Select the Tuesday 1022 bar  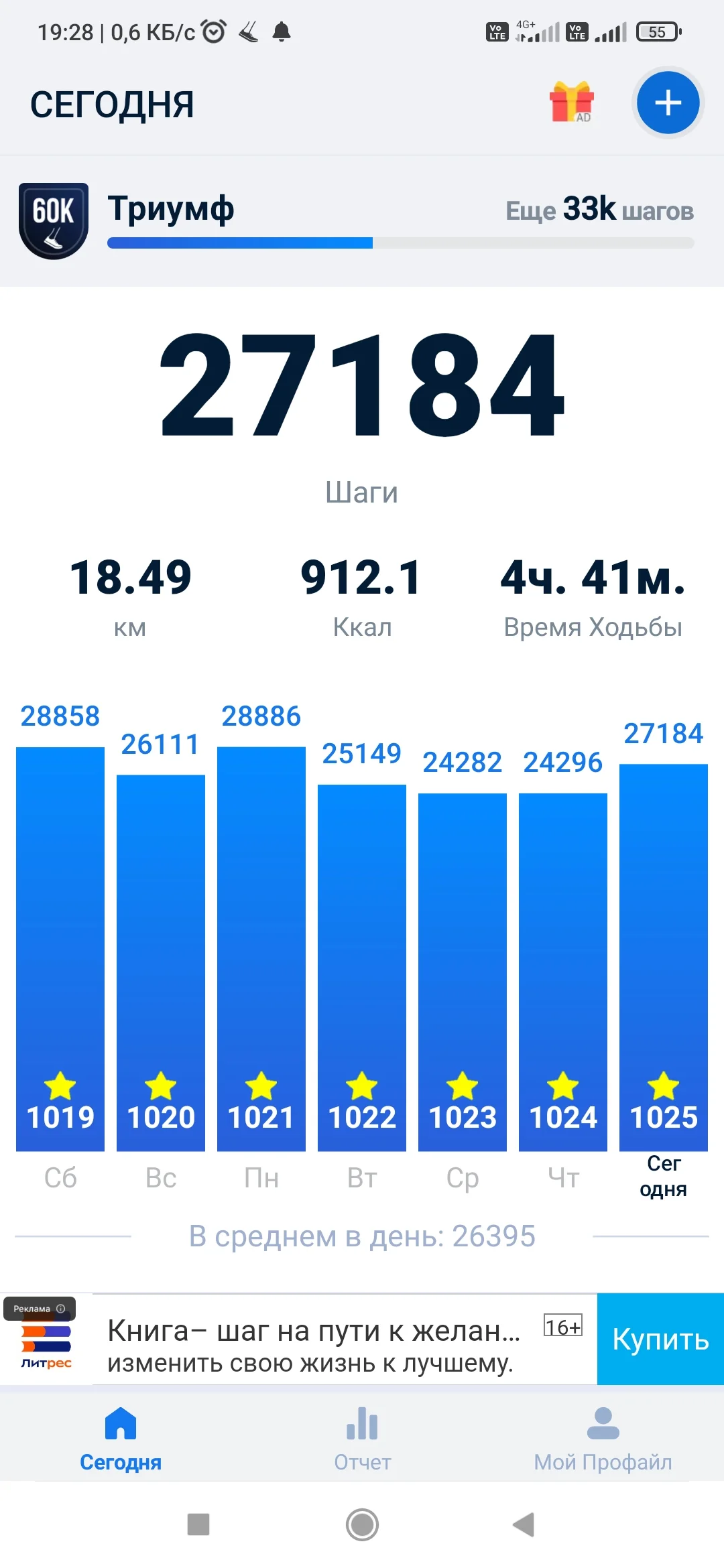tap(362, 967)
